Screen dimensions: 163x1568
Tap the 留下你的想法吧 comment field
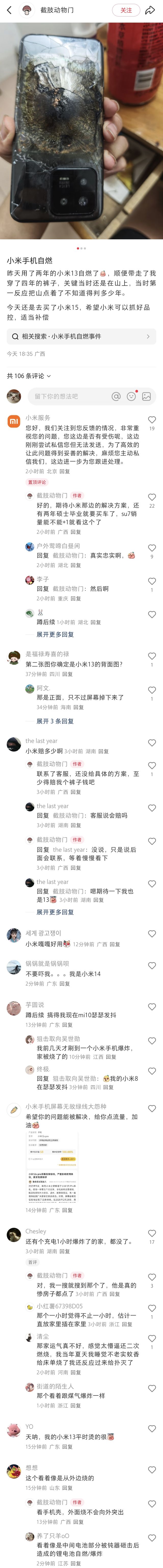(67, 396)
